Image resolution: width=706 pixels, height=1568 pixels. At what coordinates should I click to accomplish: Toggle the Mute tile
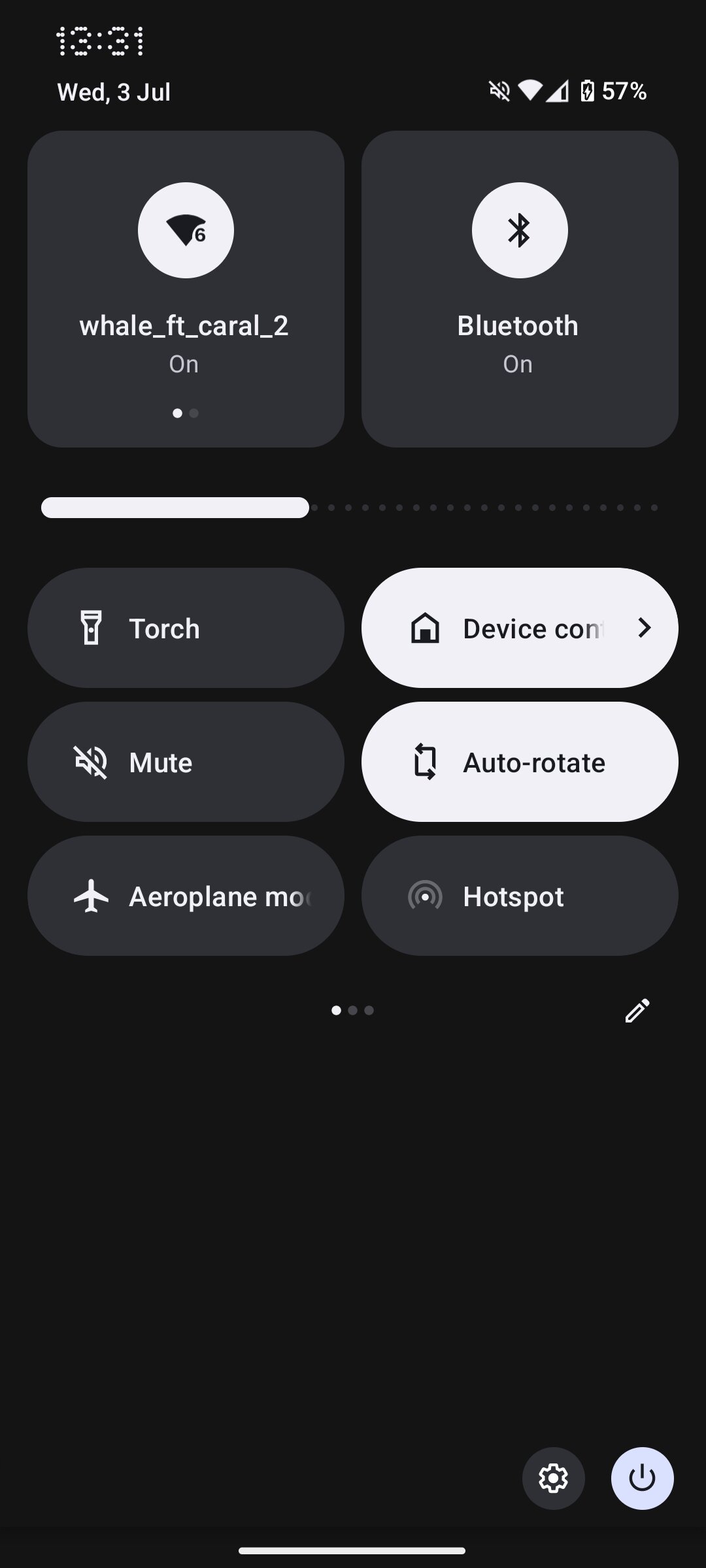[x=186, y=762]
